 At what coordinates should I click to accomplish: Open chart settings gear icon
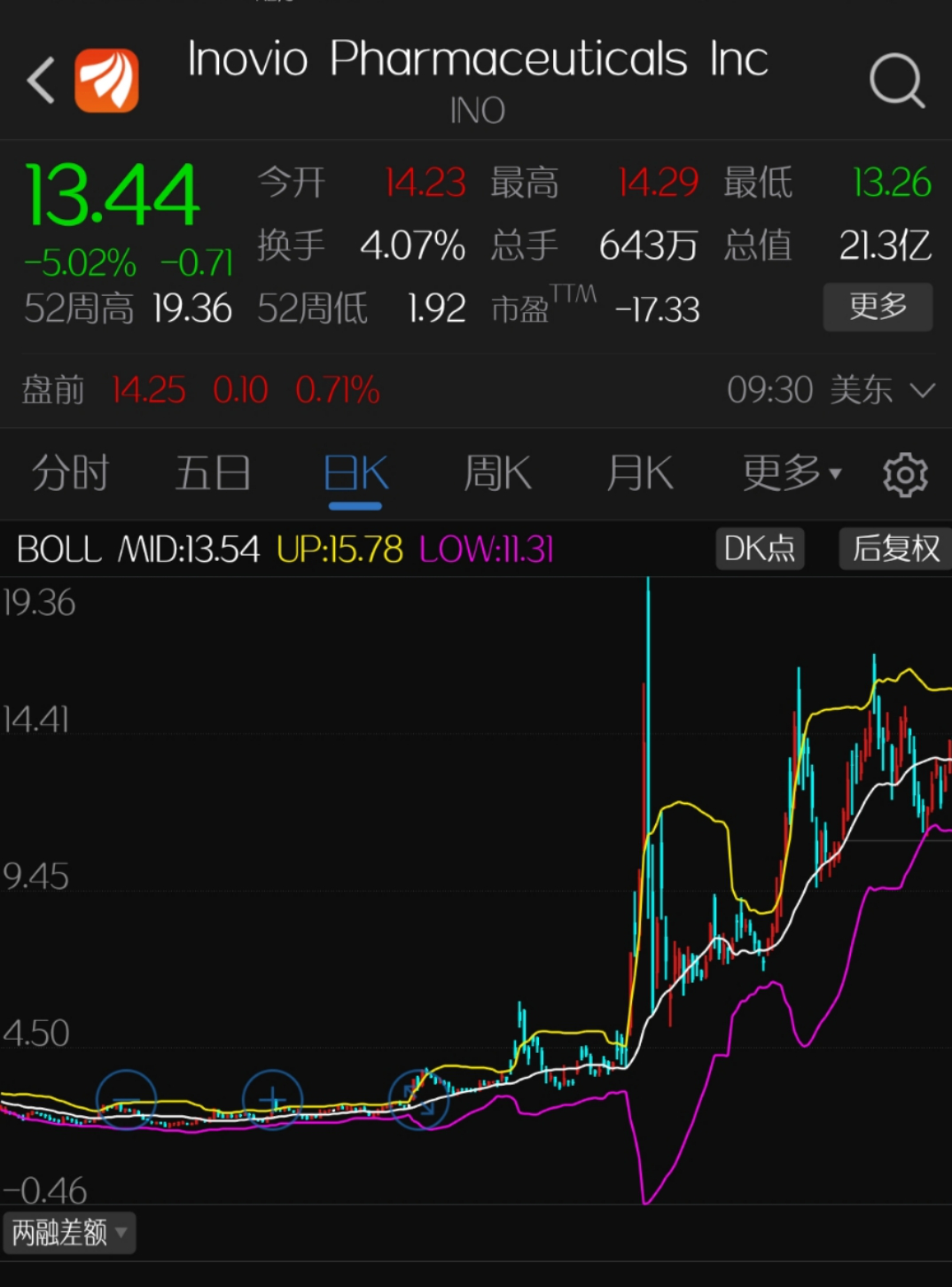pos(905,474)
